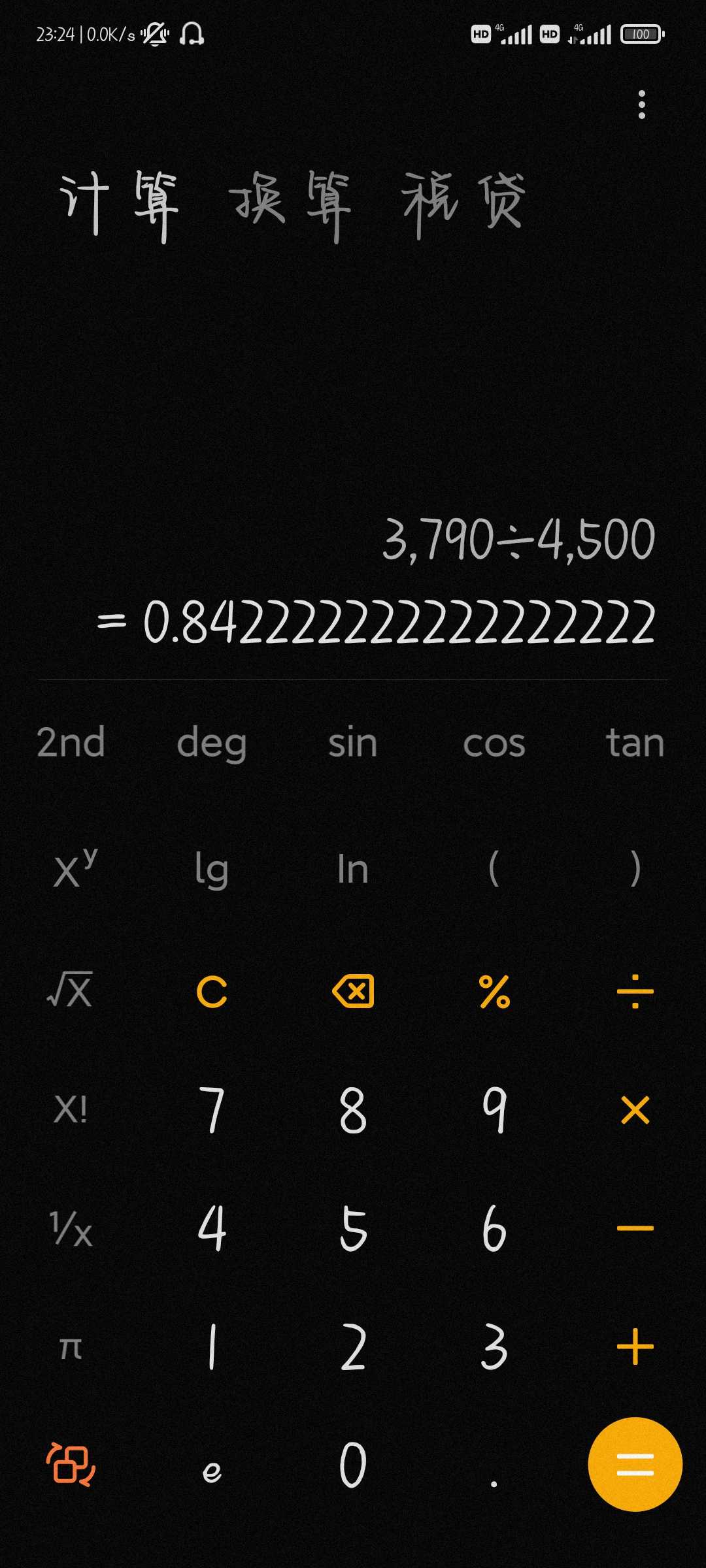Toggle the 2nd function key
Viewport: 706px width, 1568px height.
[x=71, y=742]
